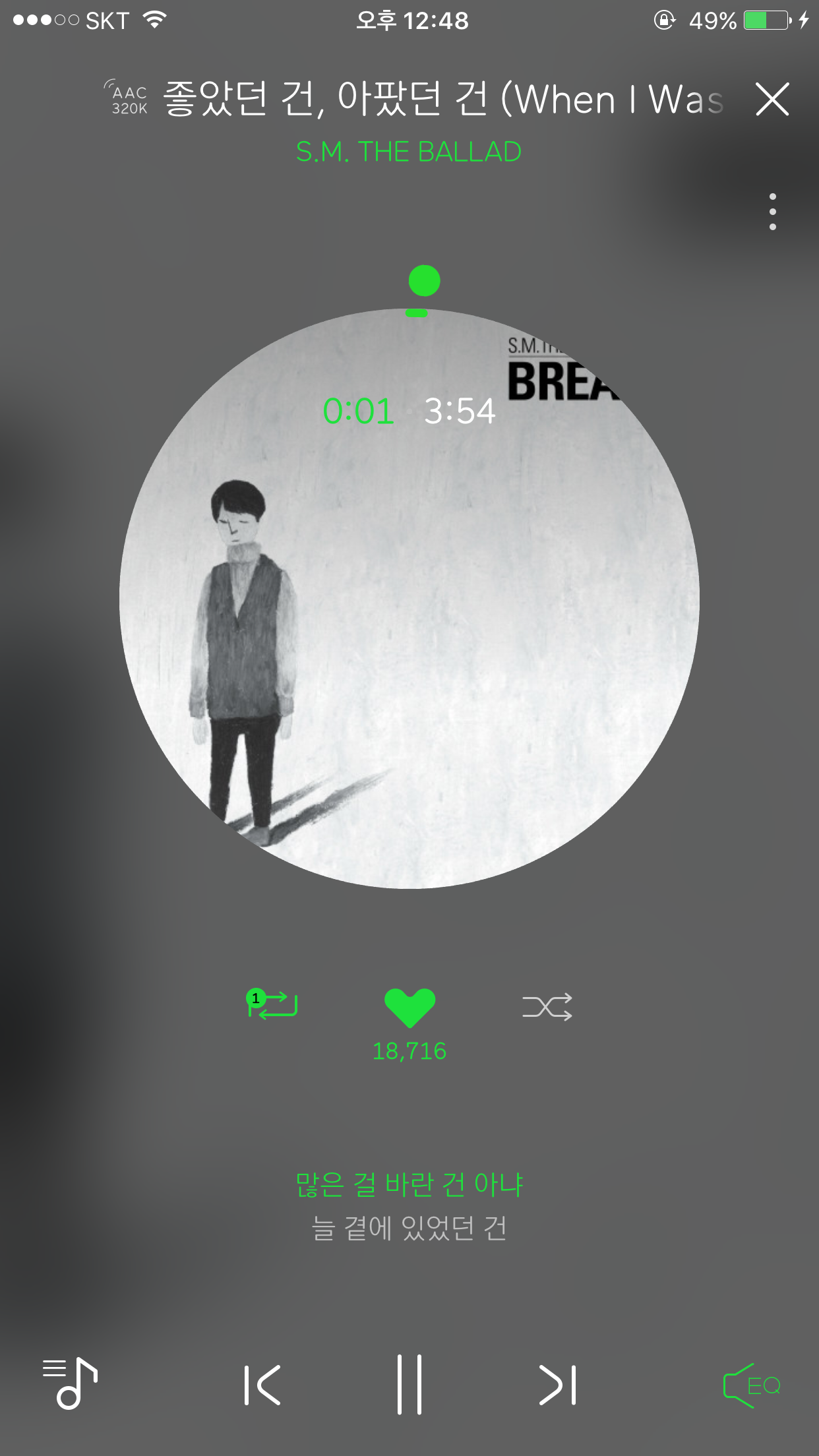Image resolution: width=819 pixels, height=1456 pixels.
Task: Skip back to previous track
Action: [x=262, y=1385]
